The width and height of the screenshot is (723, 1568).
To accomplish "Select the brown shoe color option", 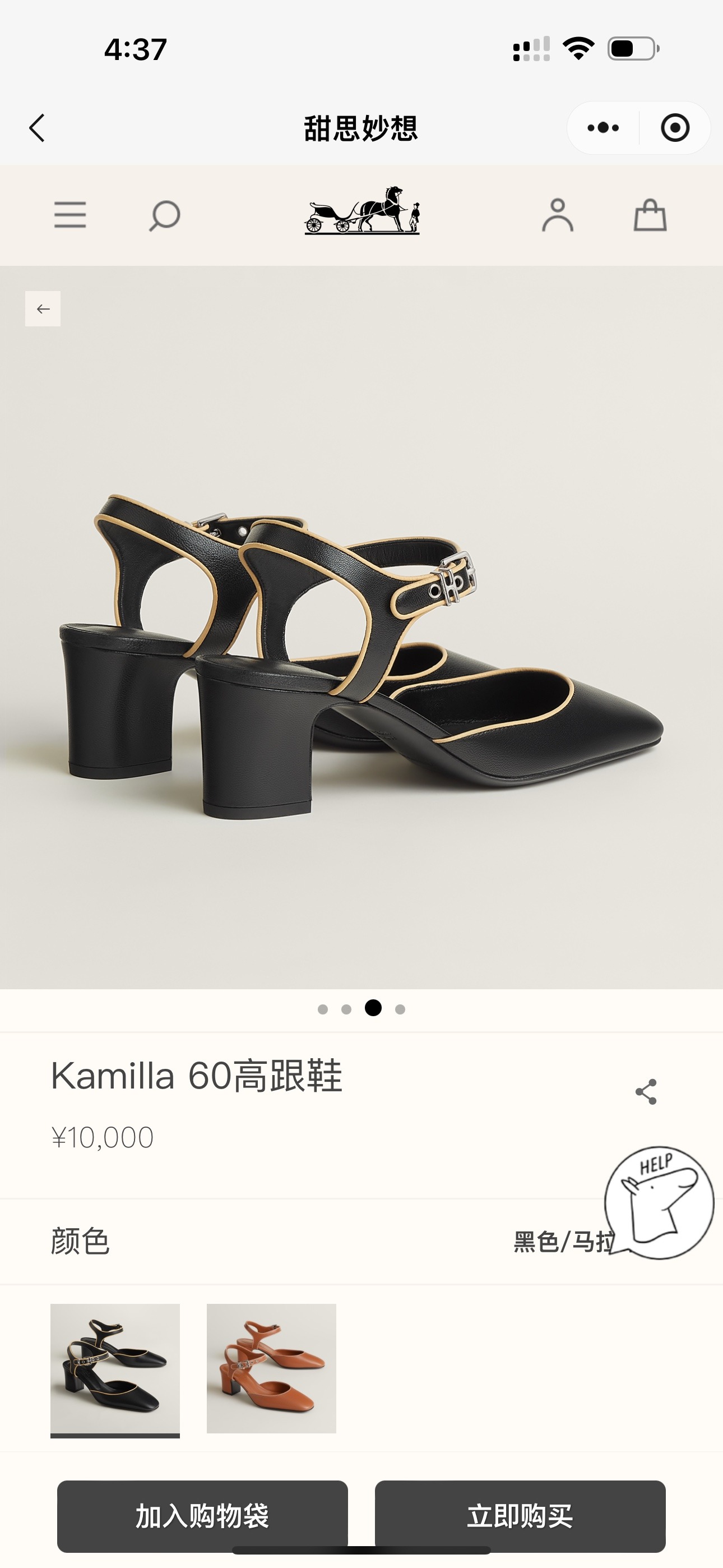I will coord(271,1368).
